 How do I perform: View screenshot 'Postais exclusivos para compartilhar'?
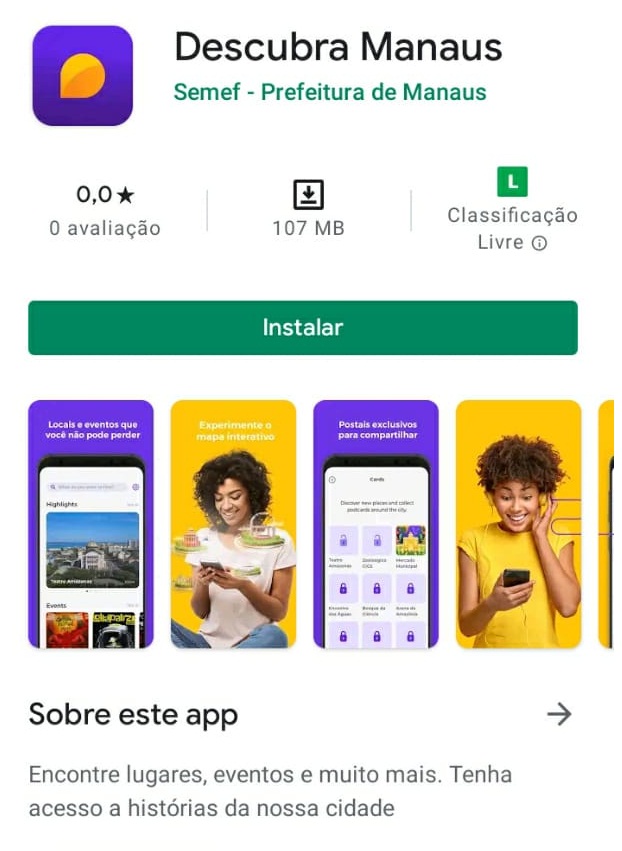(x=376, y=524)
